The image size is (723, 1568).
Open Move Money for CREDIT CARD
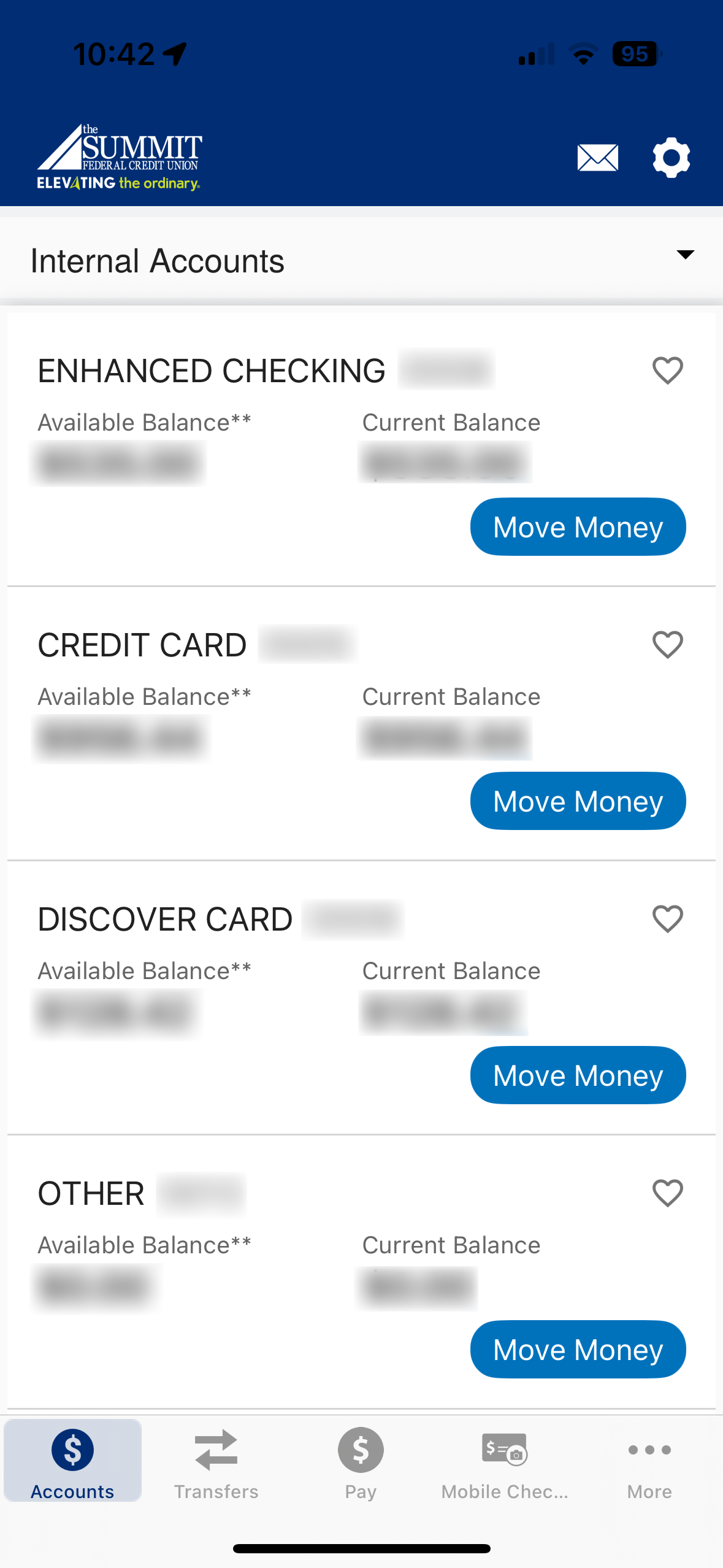tap(577, 801)
